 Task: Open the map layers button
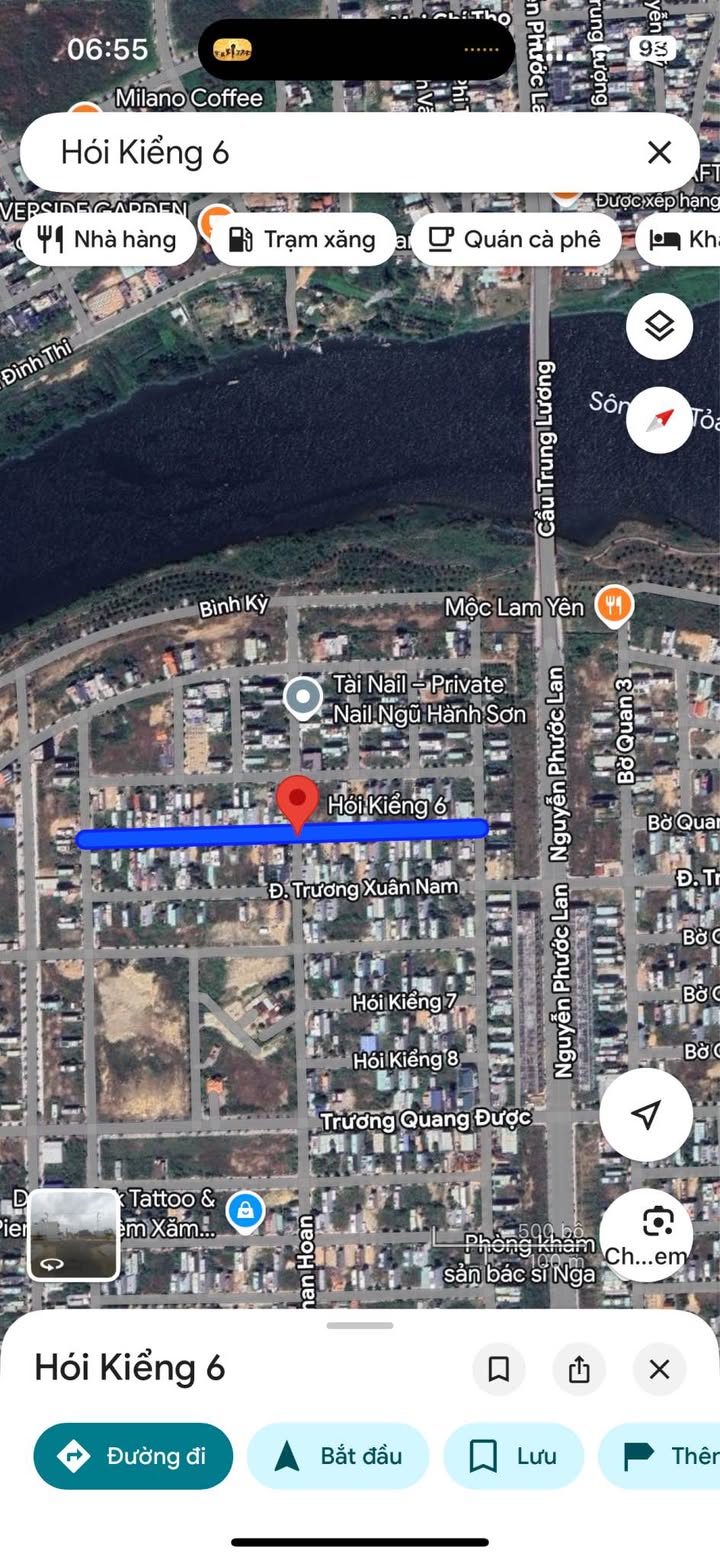(659, 326)
